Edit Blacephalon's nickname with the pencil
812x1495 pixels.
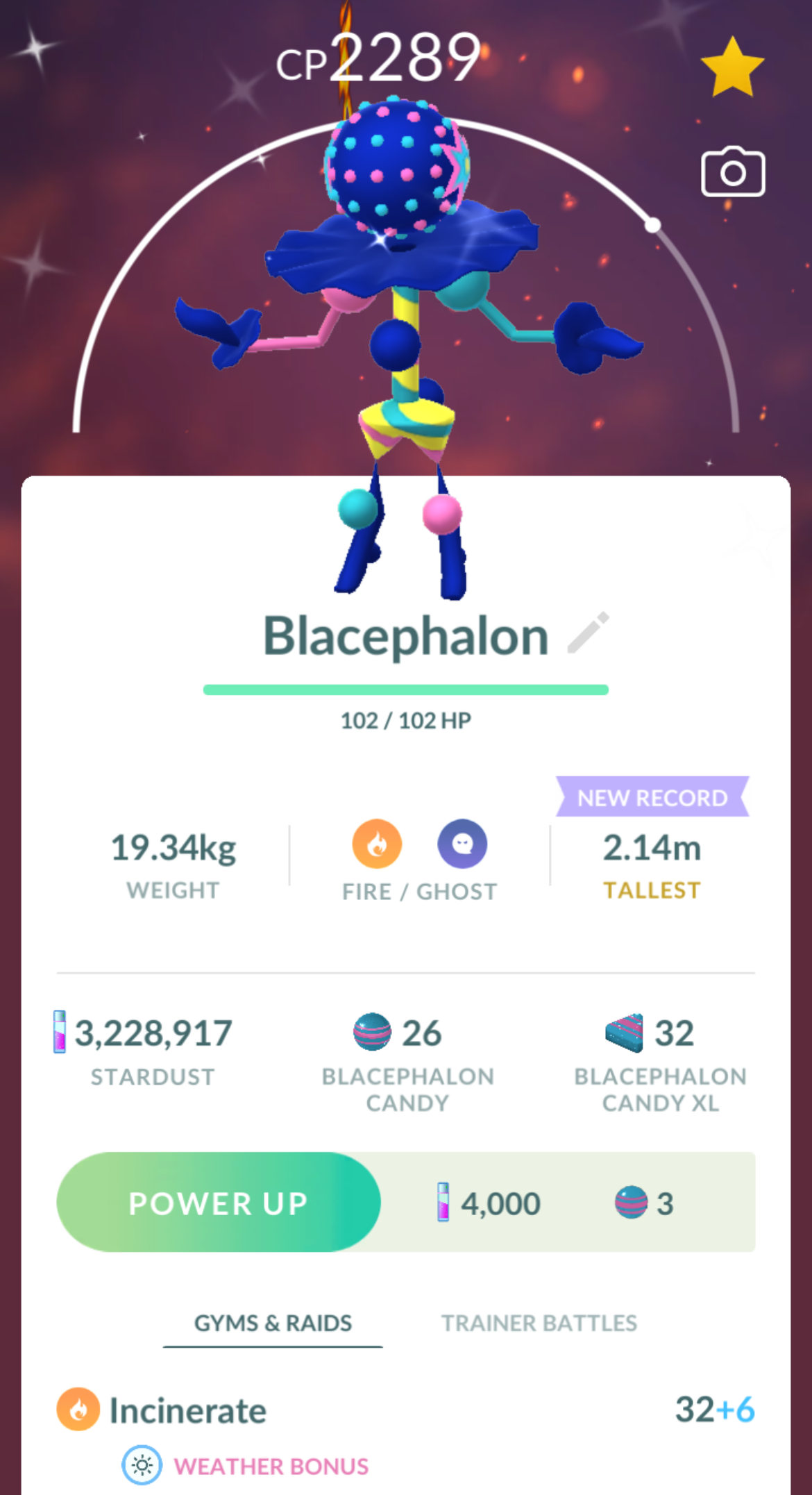(x=588, y=633)
